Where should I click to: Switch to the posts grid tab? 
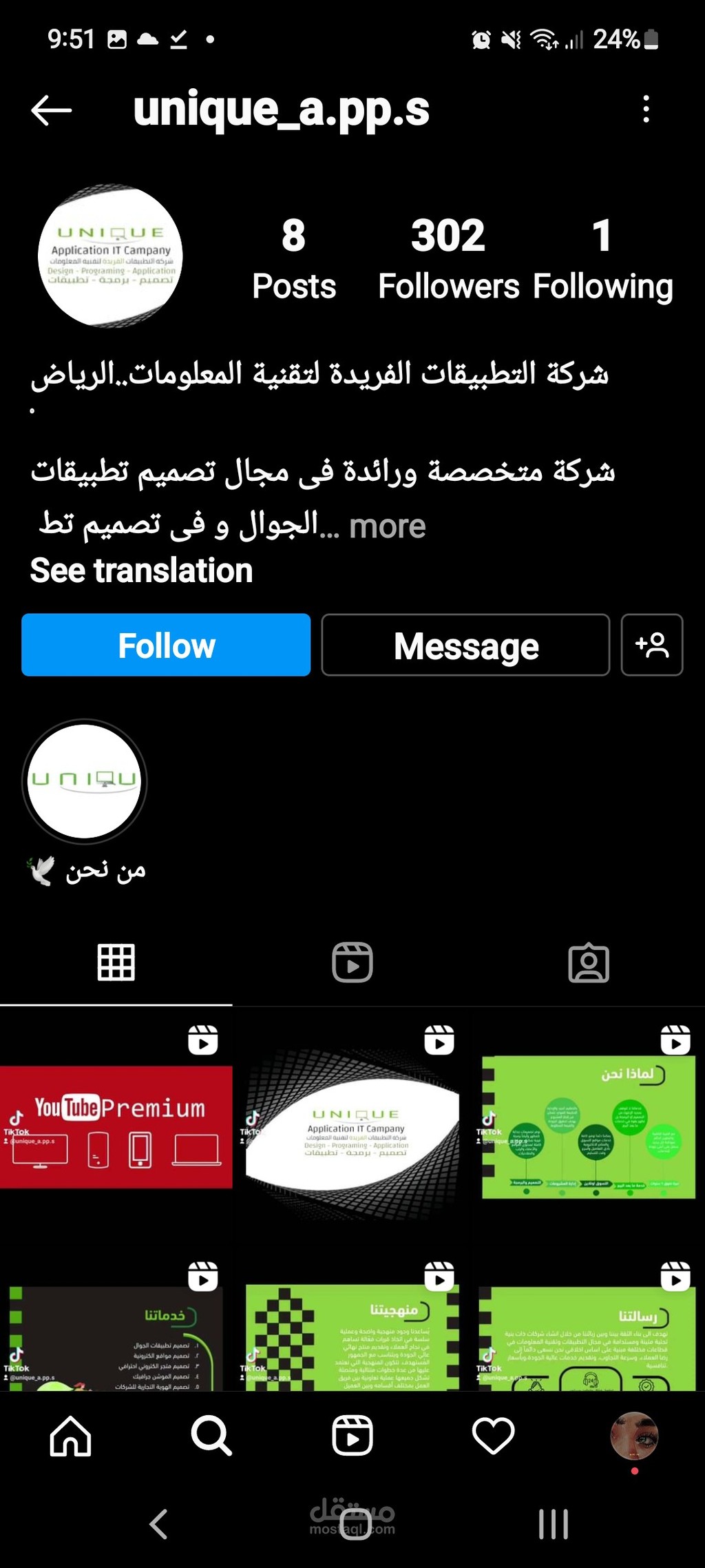[x=116, y=962]
